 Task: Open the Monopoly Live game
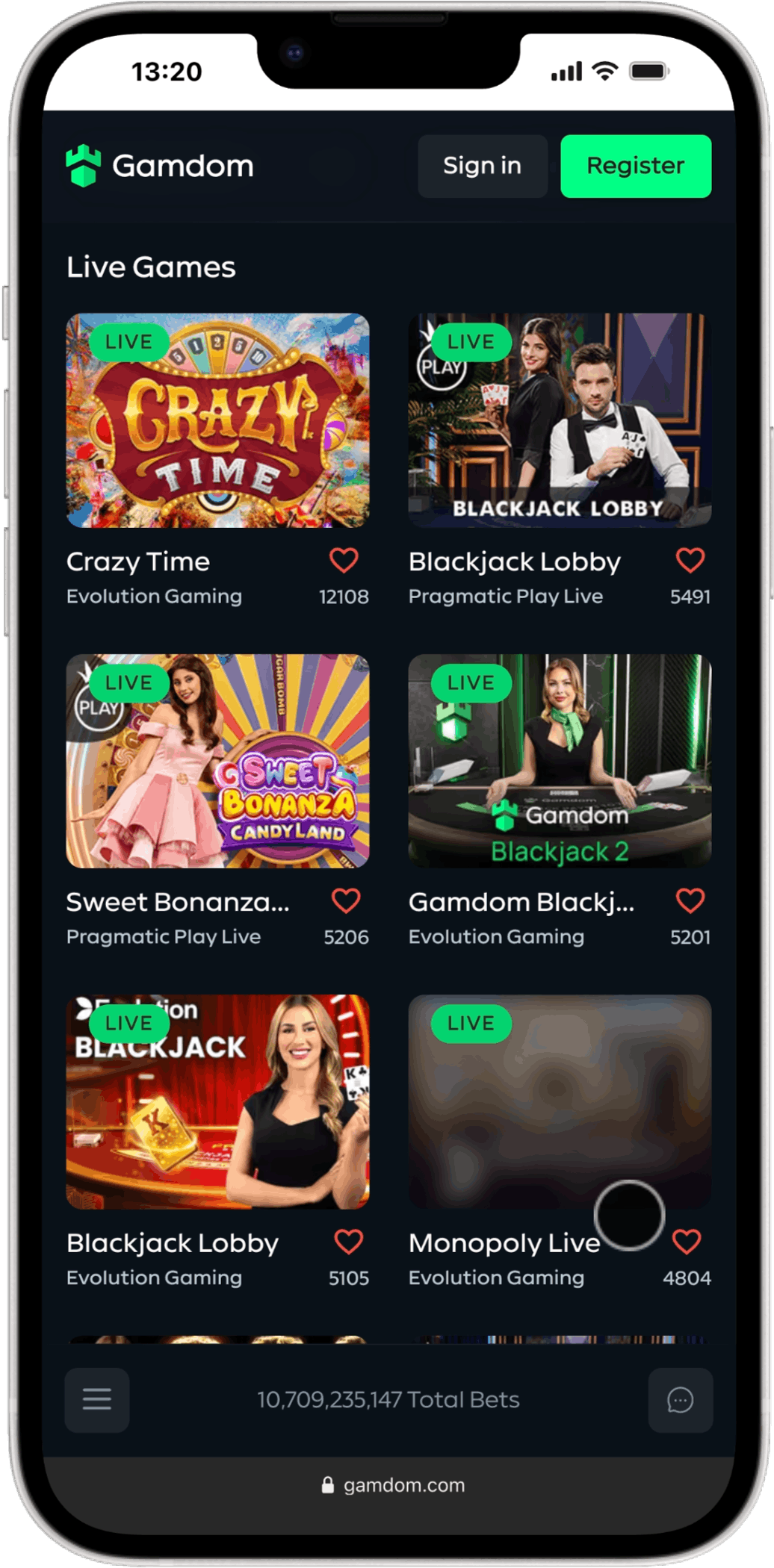560,1101
